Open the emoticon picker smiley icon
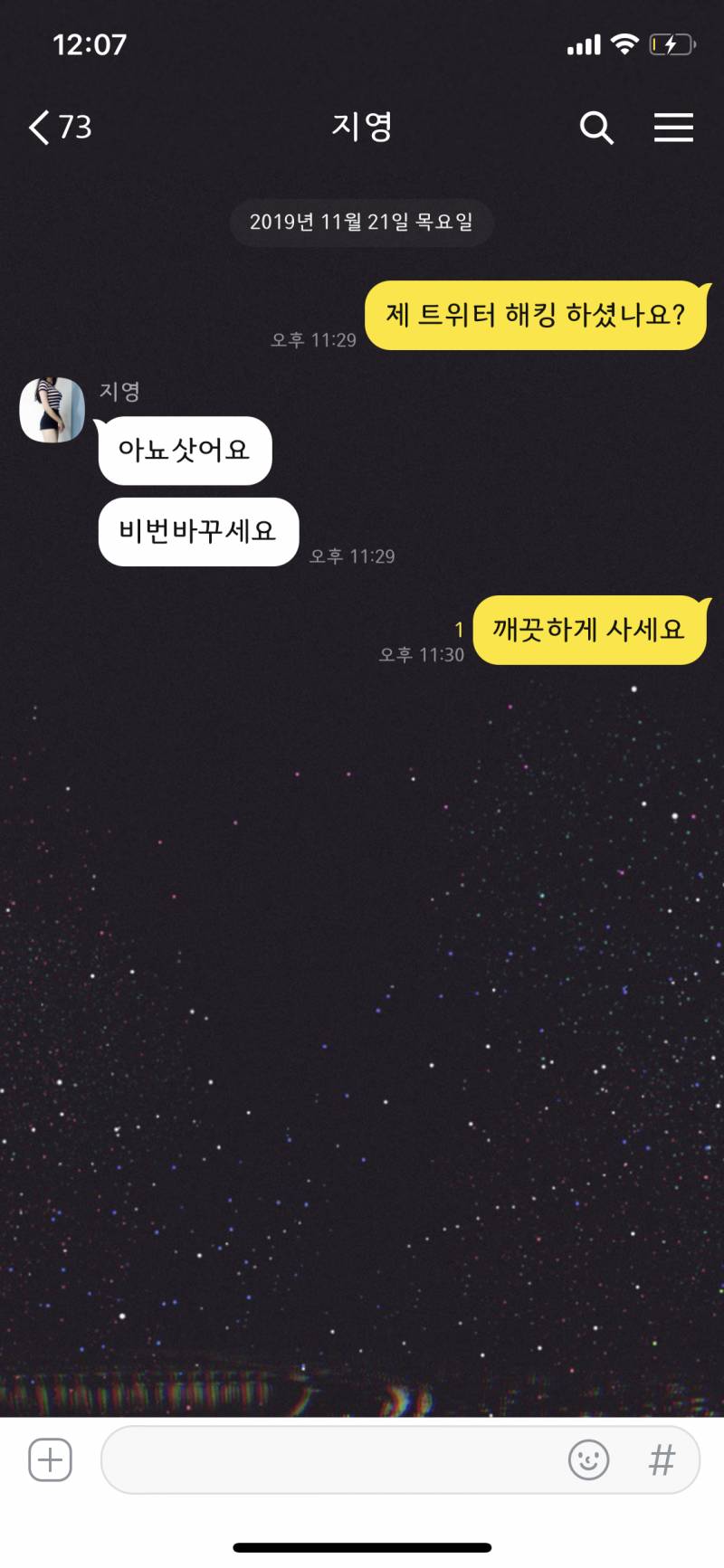 (589, 1459)
